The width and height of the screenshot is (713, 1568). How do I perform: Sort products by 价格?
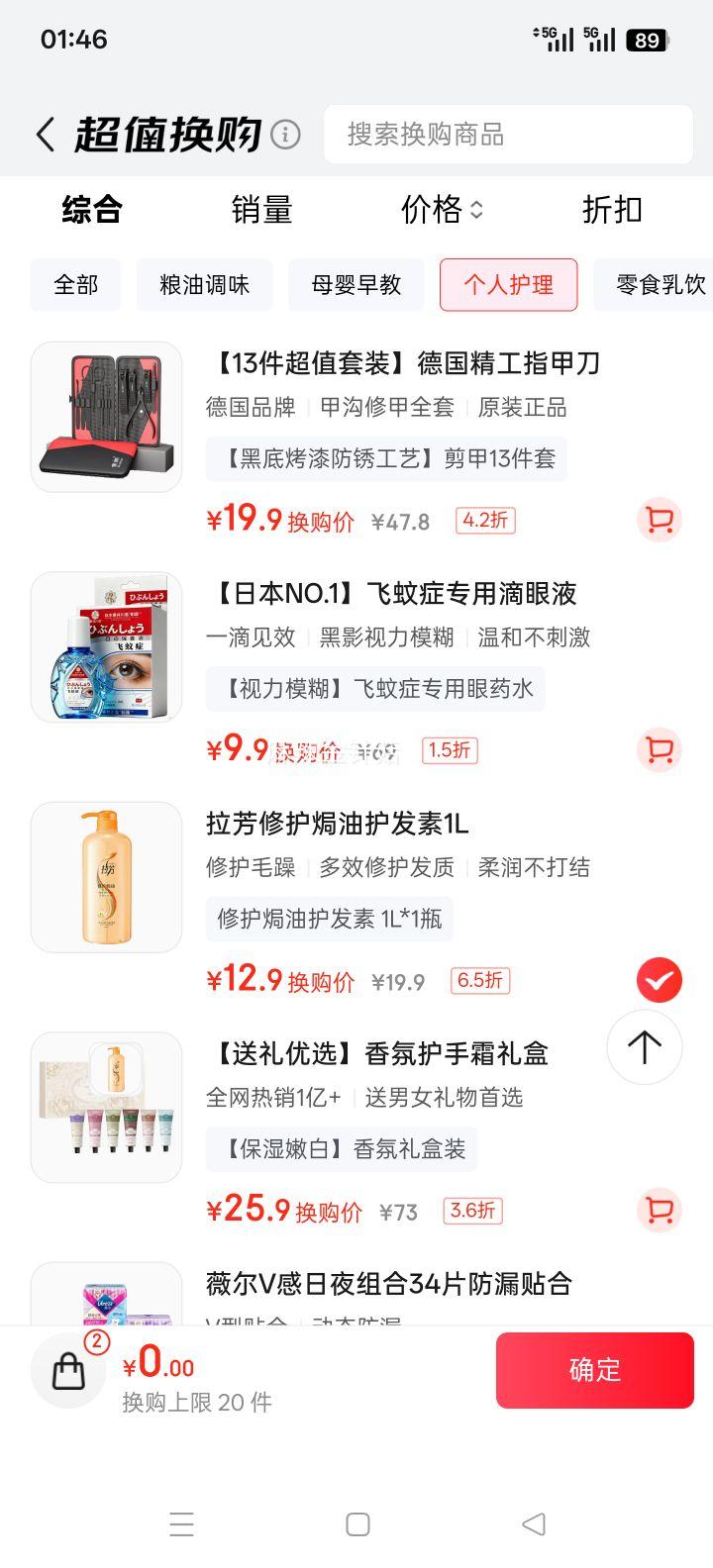click(x=441, y=210)
